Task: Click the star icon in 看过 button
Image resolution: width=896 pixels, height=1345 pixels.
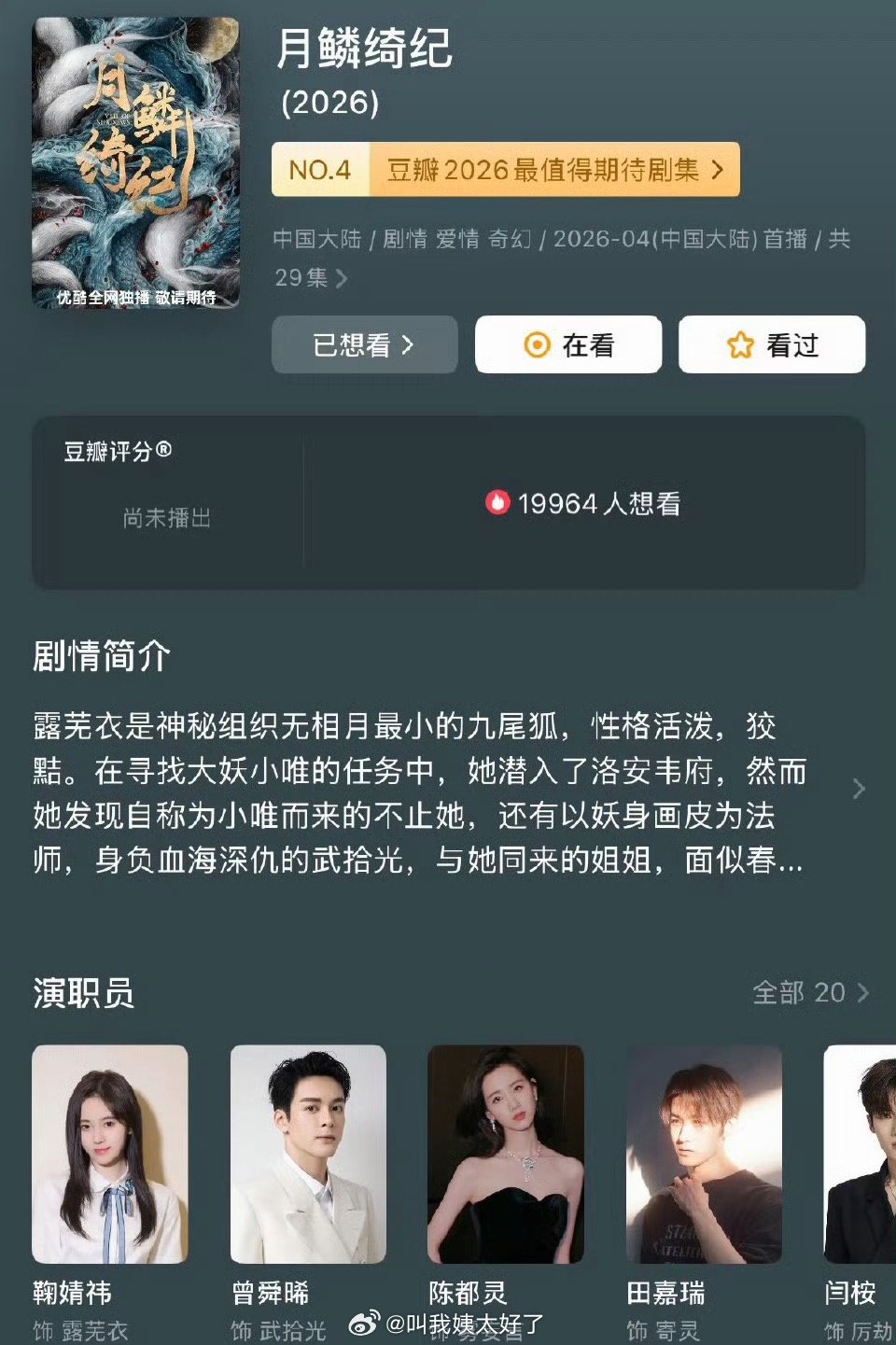Action: [x=738, y=344]
